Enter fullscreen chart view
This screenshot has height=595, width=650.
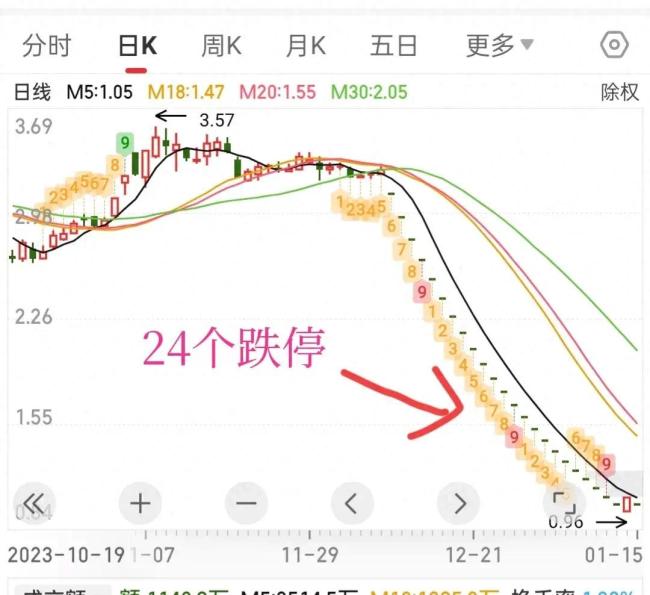click(x=562, y=503)
